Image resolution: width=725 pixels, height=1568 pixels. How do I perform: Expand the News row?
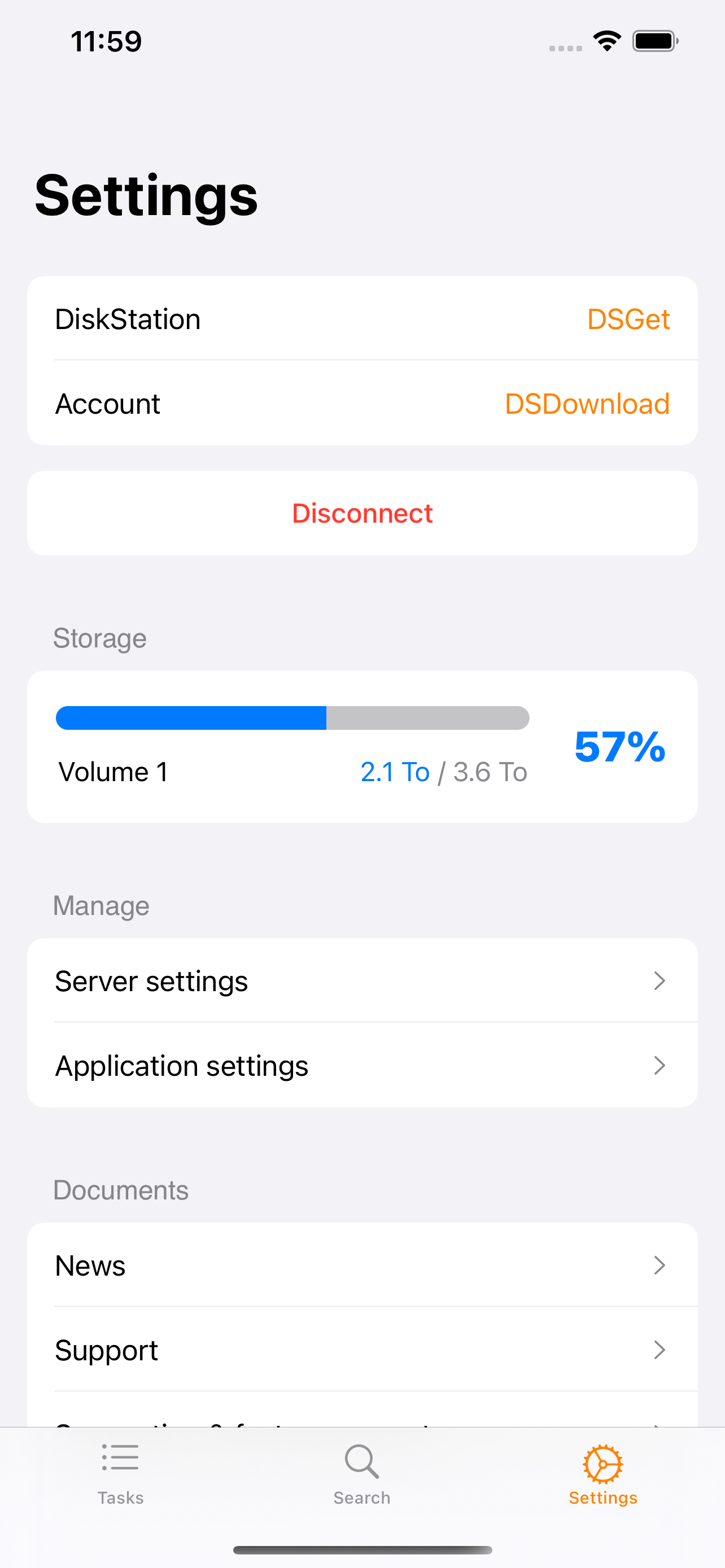(x=361, y=1265)
